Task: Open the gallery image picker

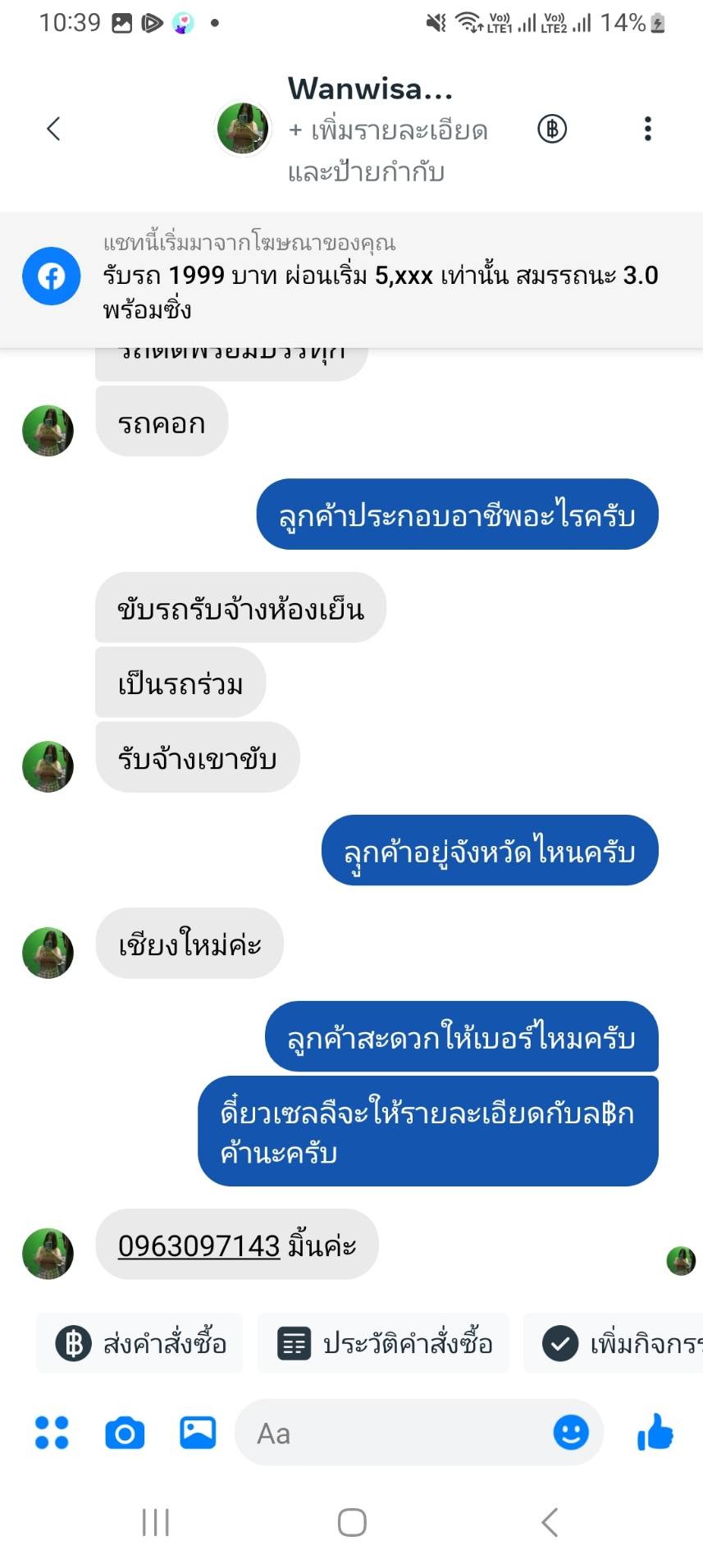Action: coord(198,1433)
